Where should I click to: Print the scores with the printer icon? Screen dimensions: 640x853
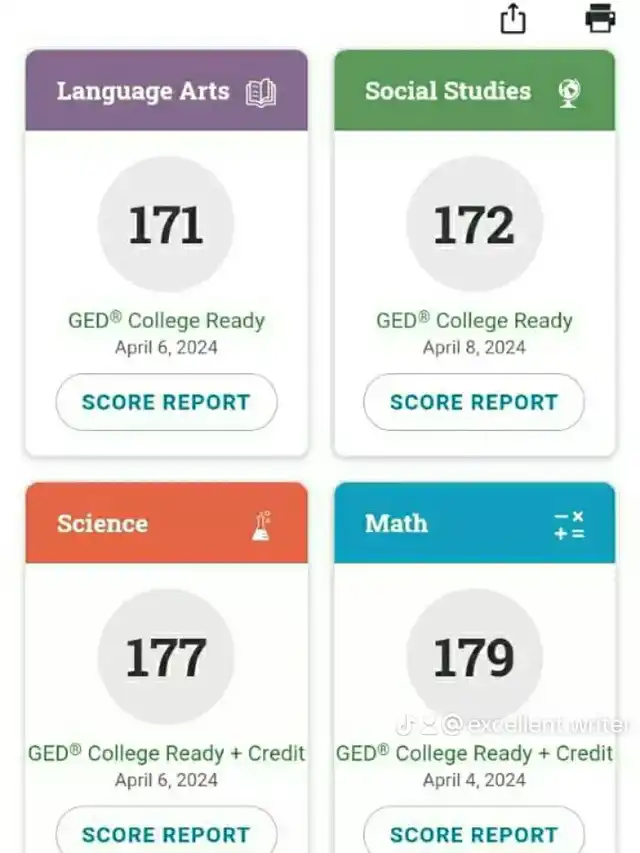(x=600, y=18)
